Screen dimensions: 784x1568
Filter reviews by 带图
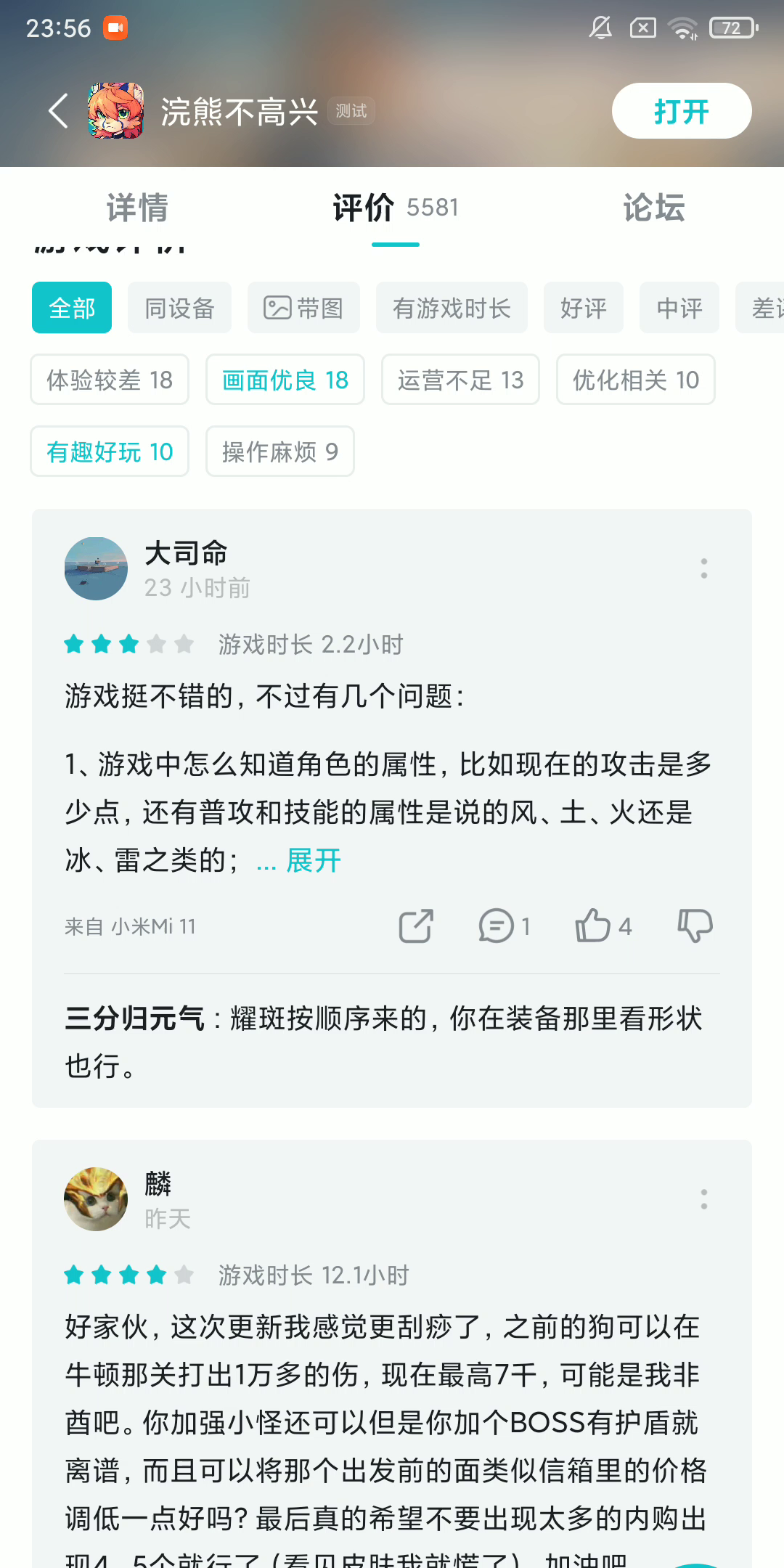click(303, 308)
